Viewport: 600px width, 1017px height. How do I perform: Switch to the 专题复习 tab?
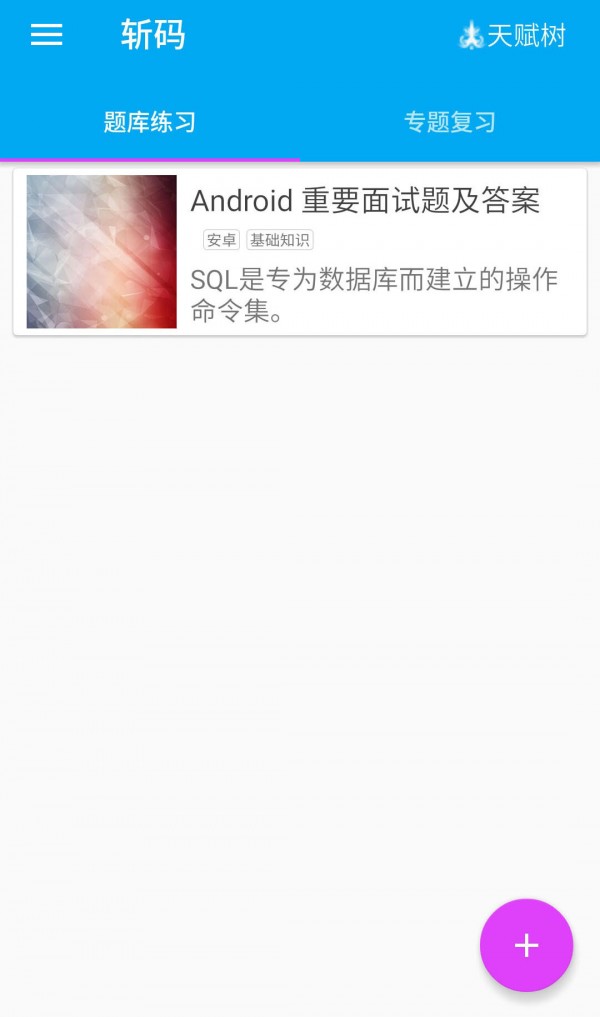click(450, 122)
